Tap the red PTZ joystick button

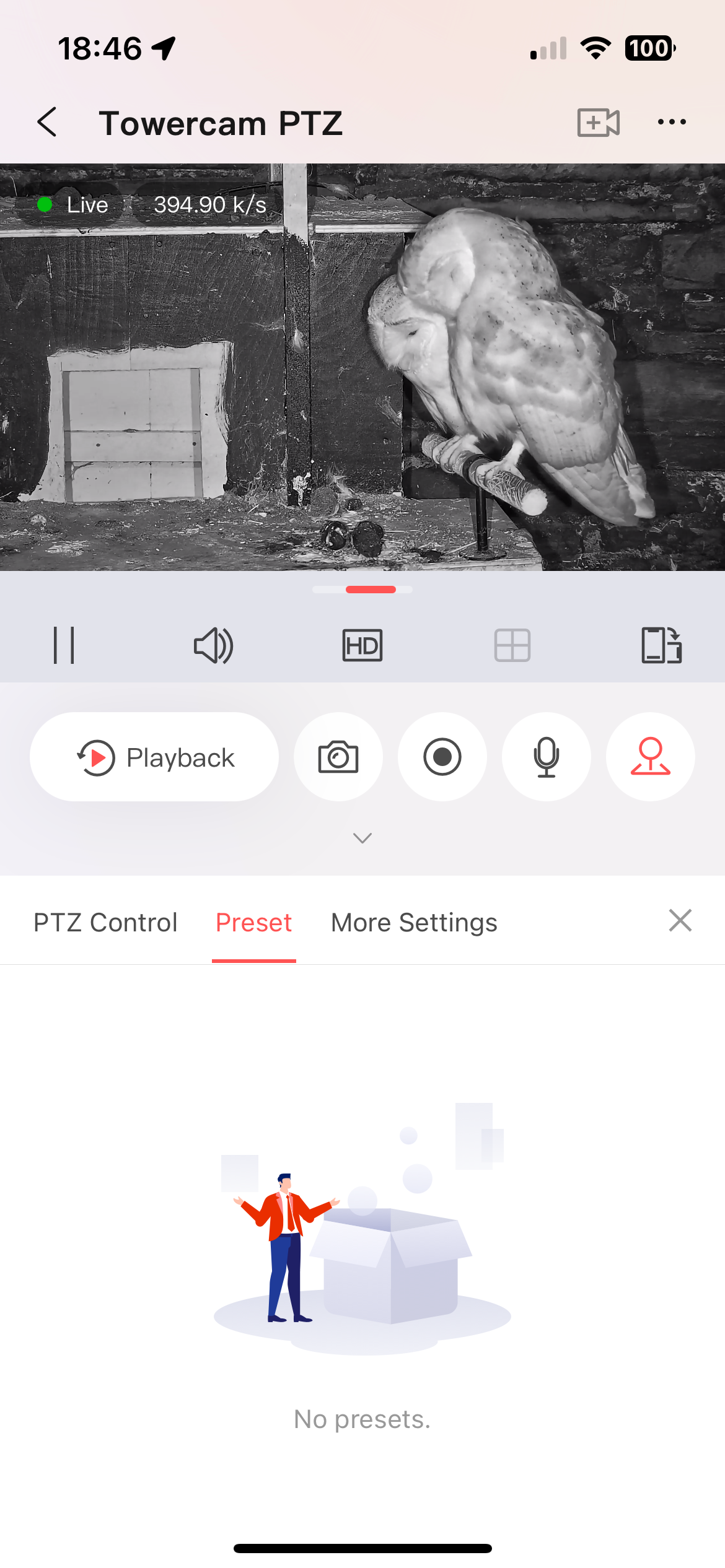pyautogui.click(x=651, y=757)
